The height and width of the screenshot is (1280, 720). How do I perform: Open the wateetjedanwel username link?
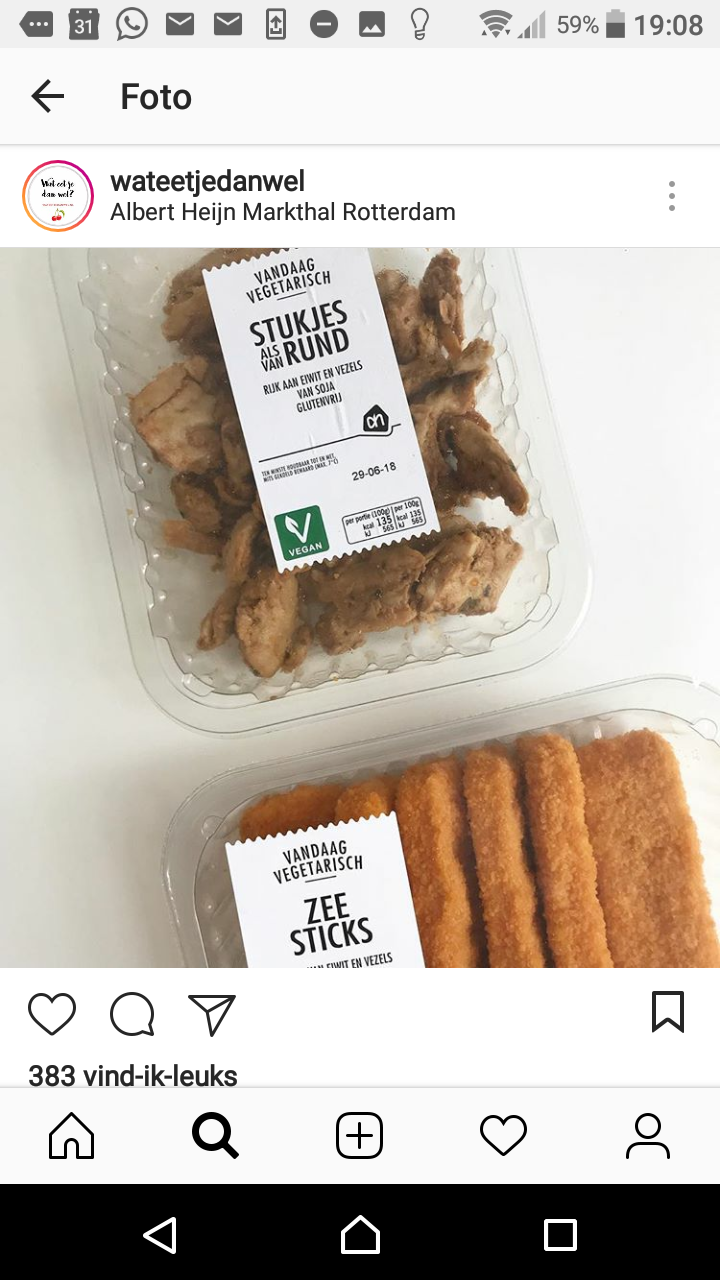[x=207, y=181]
